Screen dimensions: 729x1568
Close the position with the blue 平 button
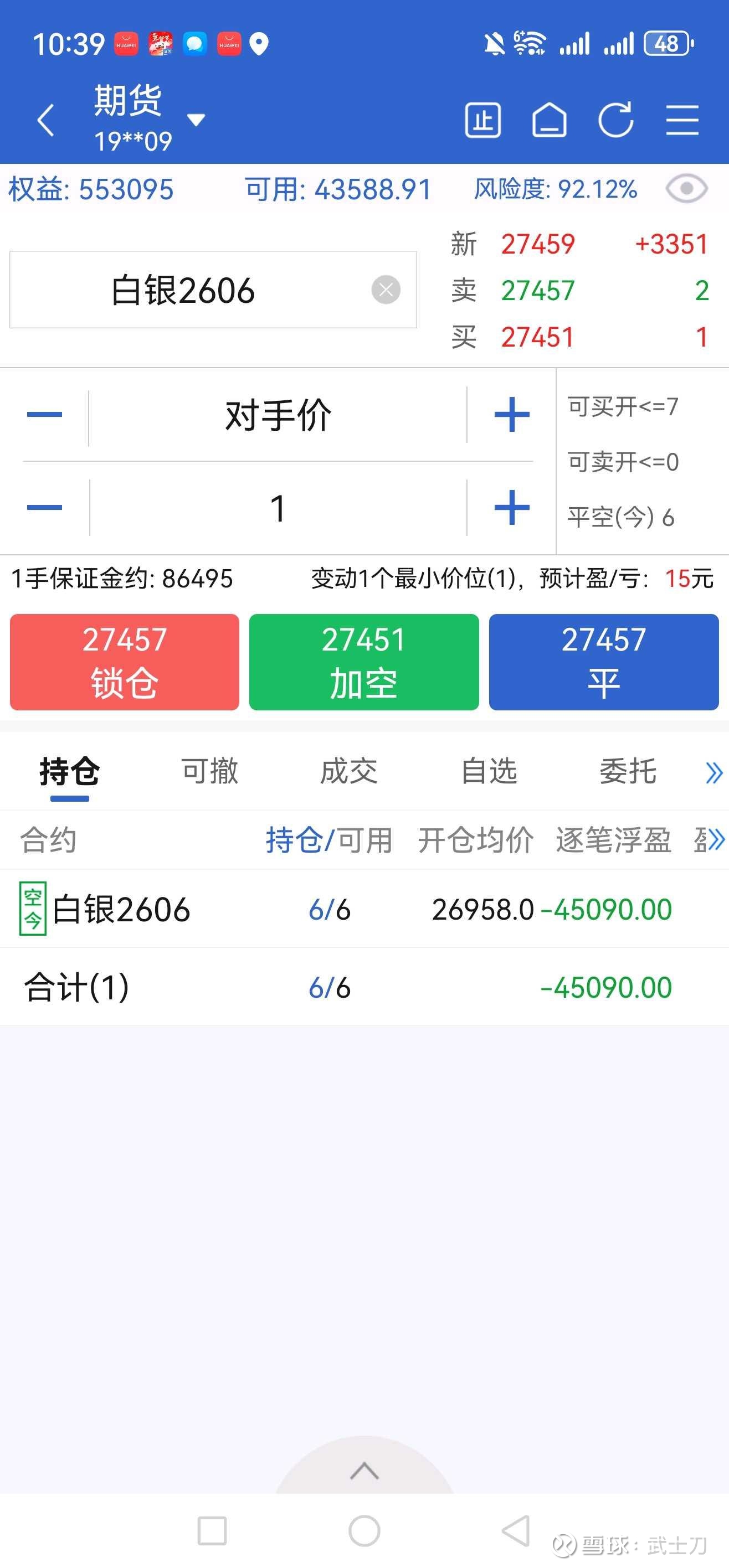604,662
